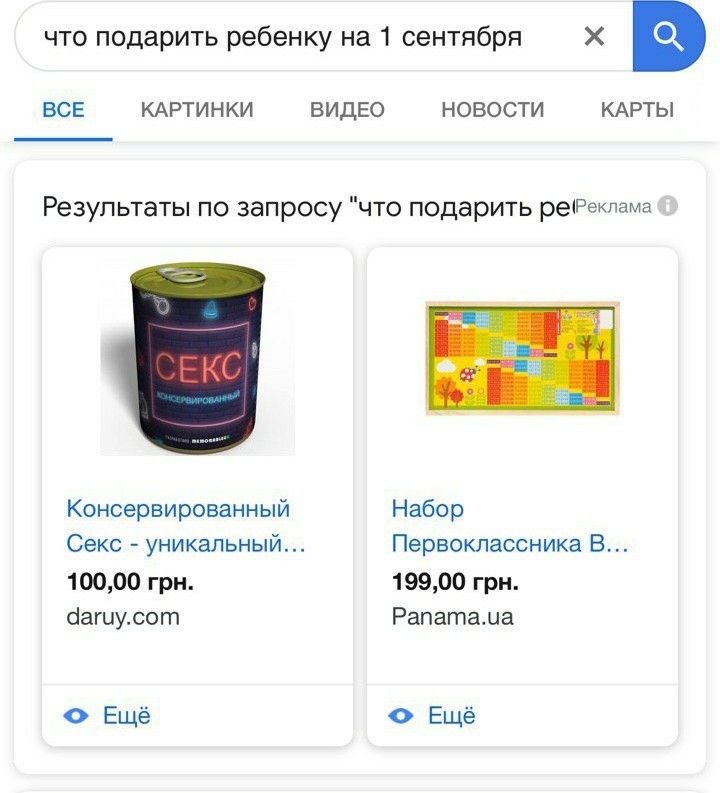Viewport: 720px width, 793px height.
Task: Switch to the Картинки tab
Action: click(197, 110)
